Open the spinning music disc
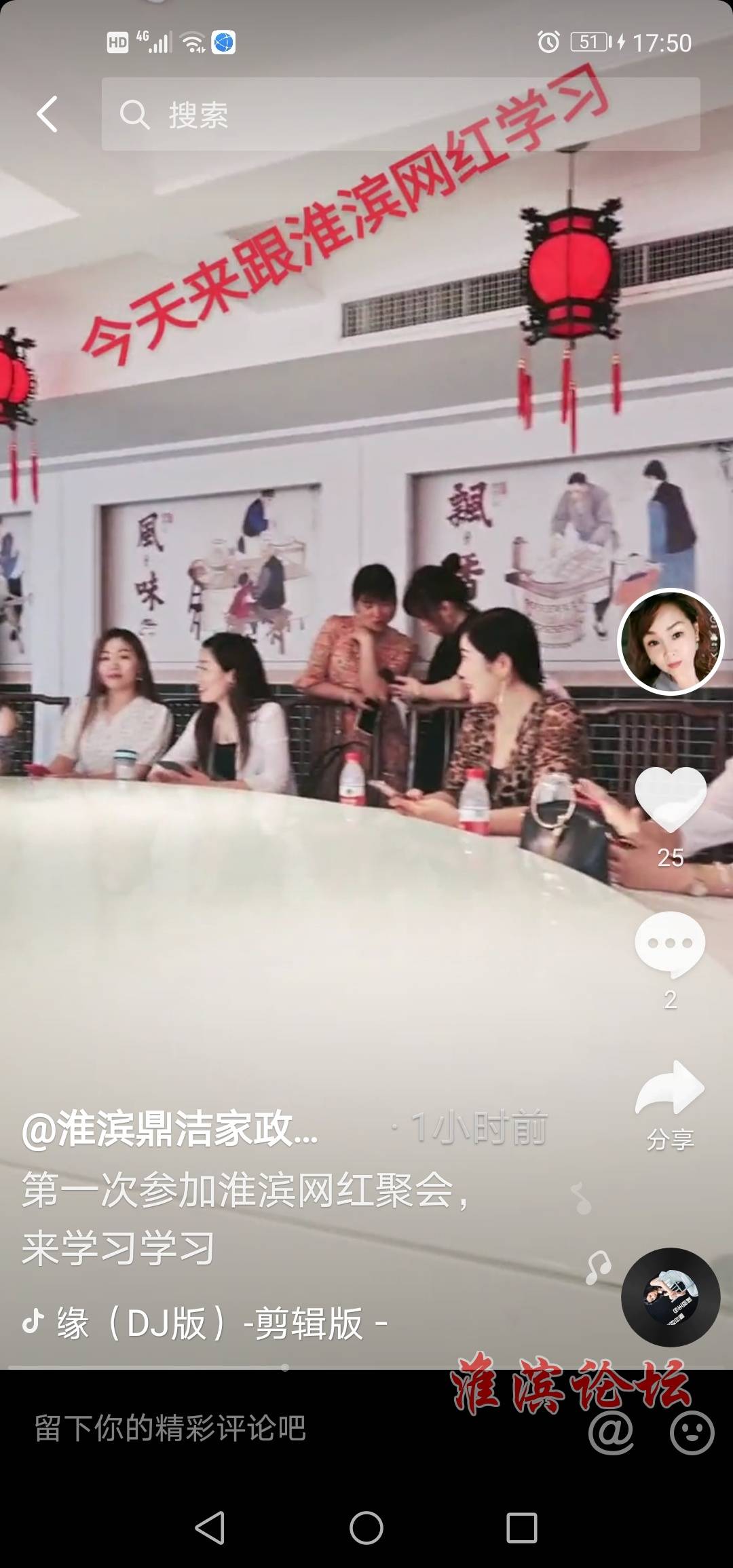 670,1297
